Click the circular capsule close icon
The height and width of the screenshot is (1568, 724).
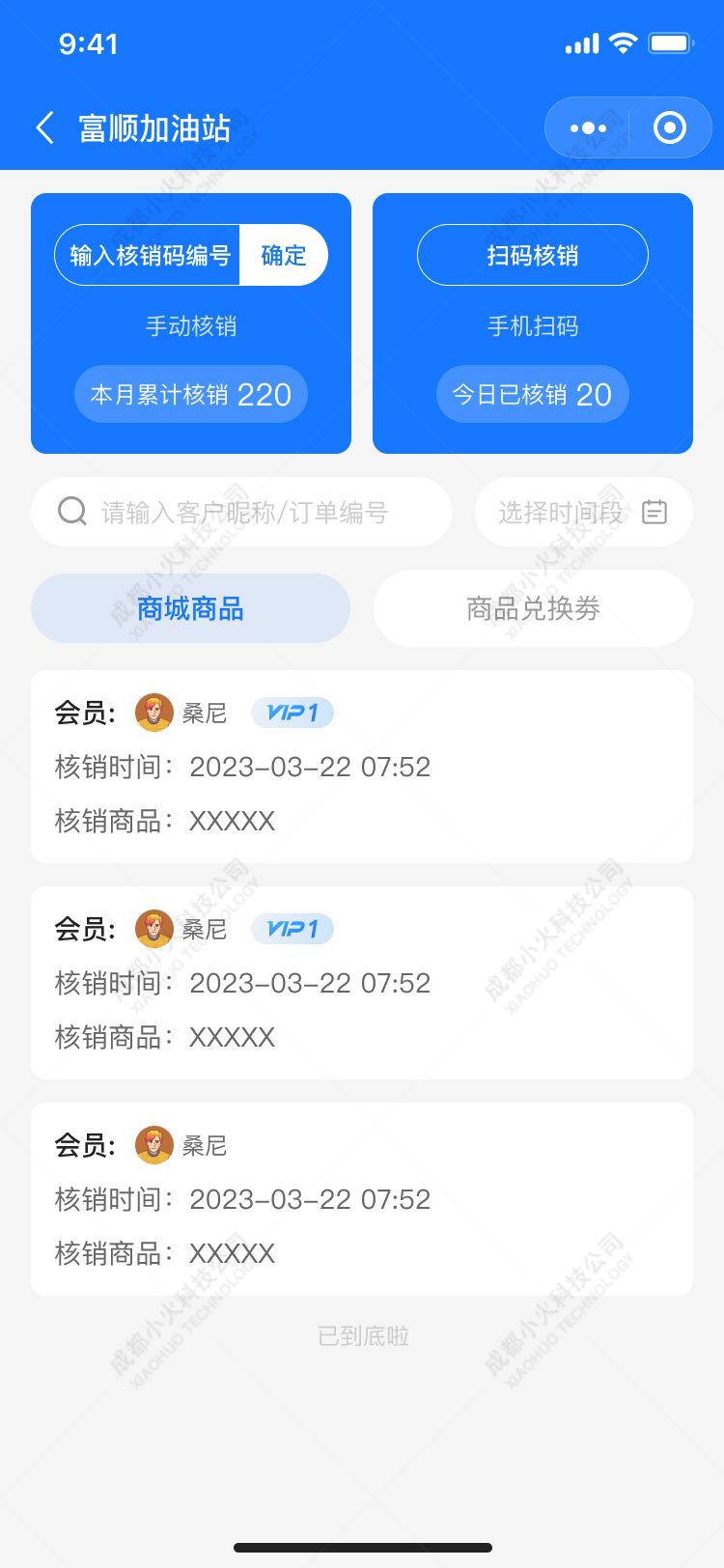click(669, 126)
